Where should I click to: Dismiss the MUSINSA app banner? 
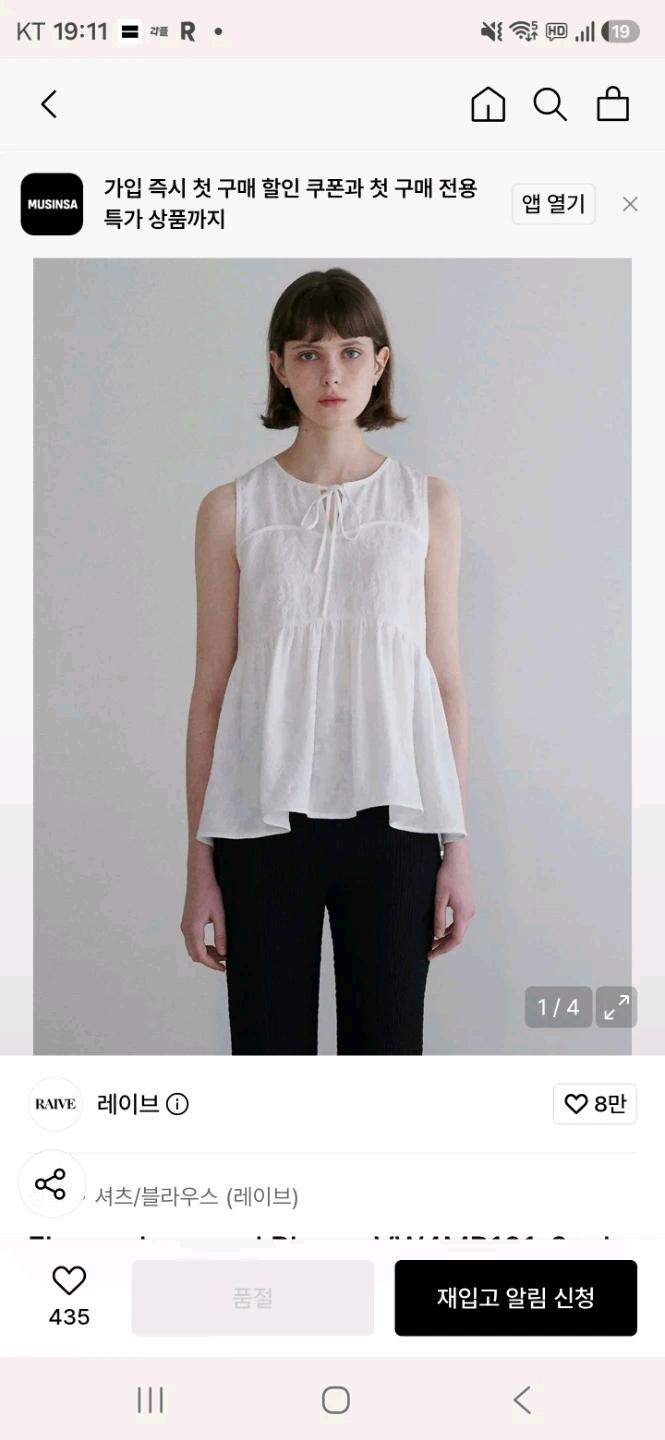click(x=630, y=204)
